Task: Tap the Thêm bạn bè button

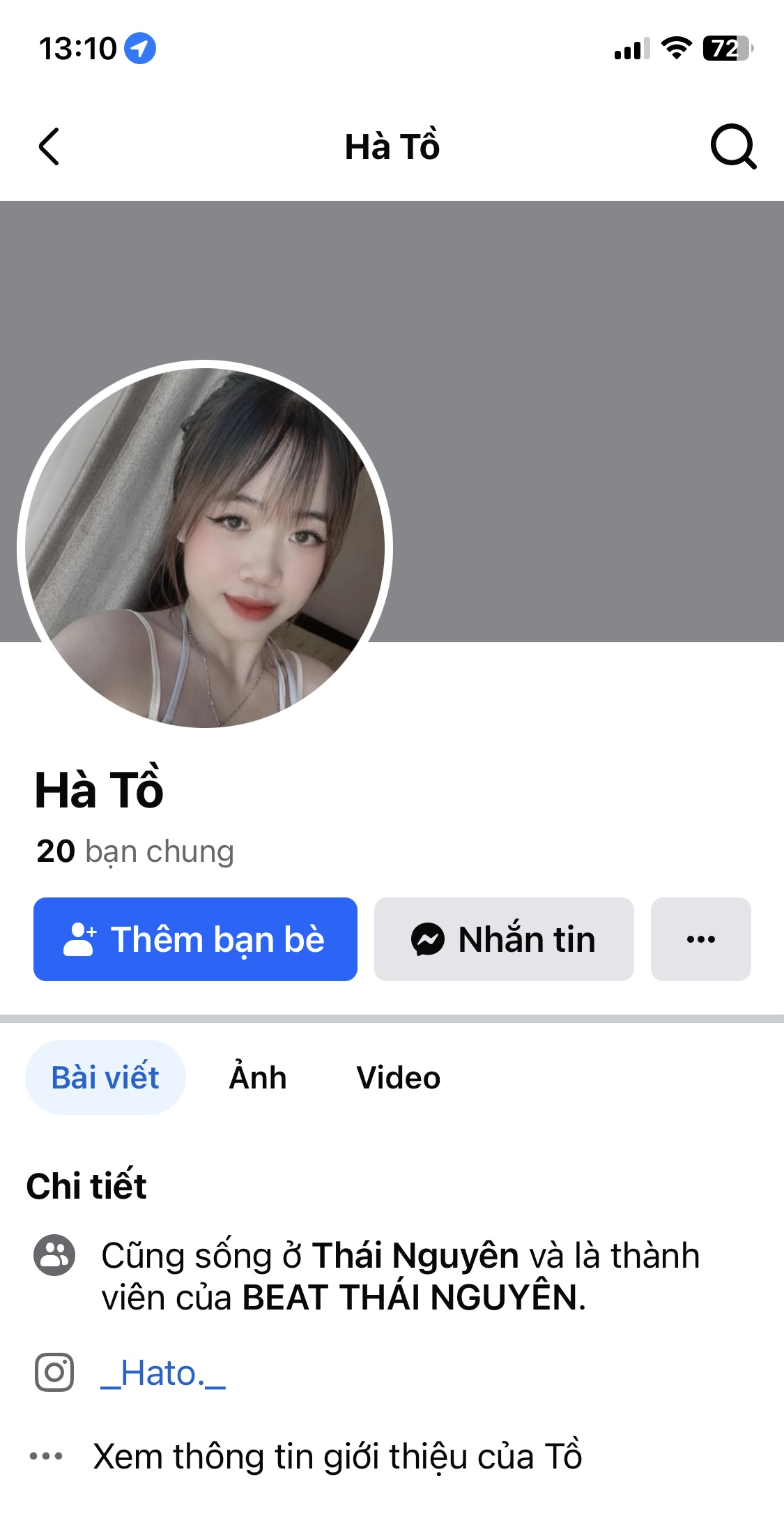Action: pyautogui.click(x=195, y=939)
